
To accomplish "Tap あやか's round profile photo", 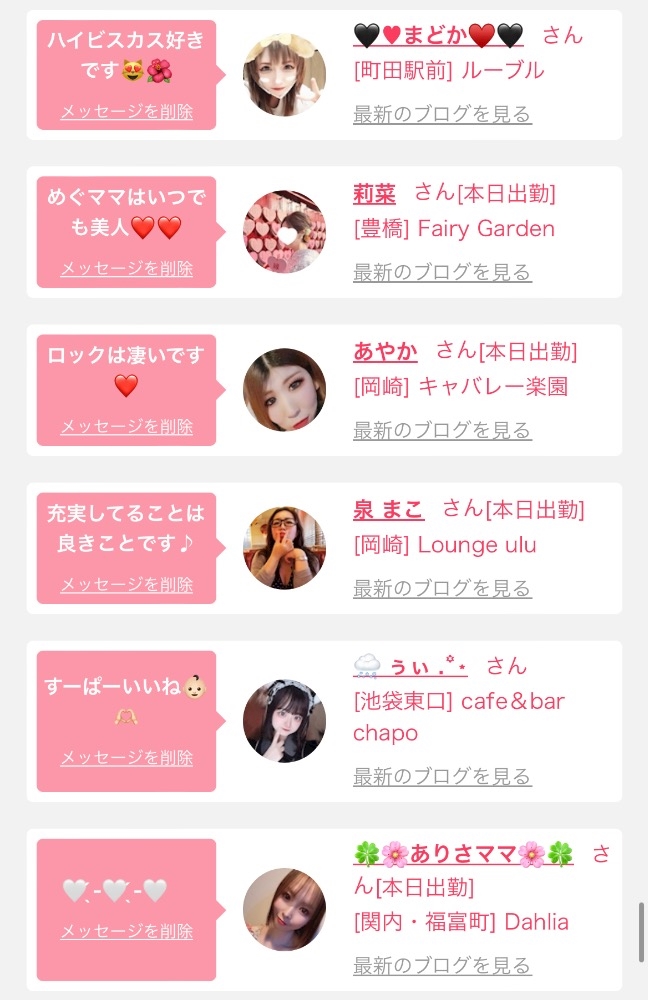I will coord(284,390).
